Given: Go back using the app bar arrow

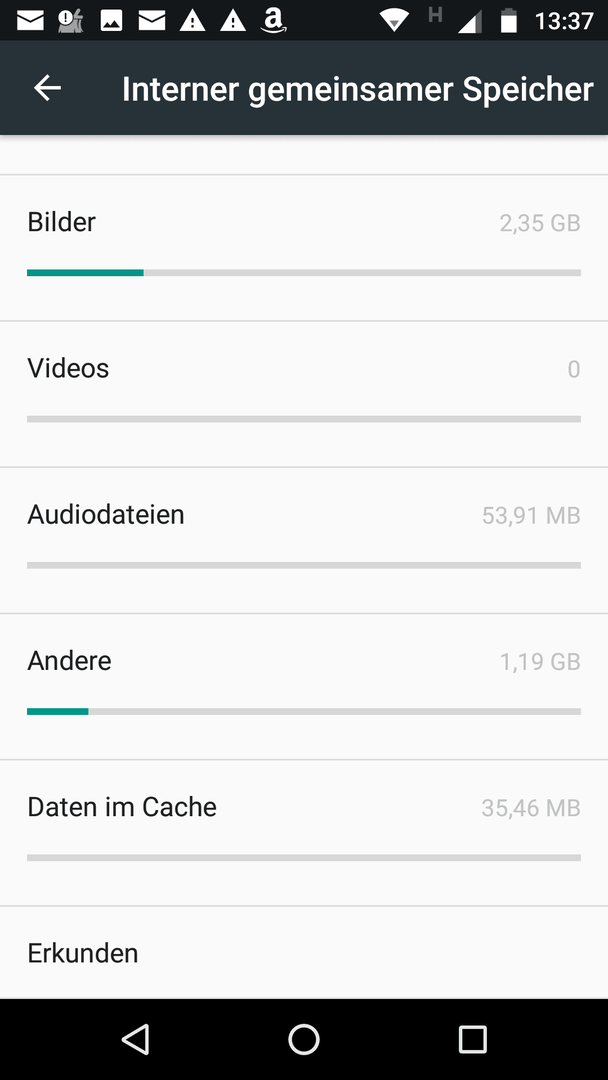Looking at the screenshot, I should pos(48,88).
